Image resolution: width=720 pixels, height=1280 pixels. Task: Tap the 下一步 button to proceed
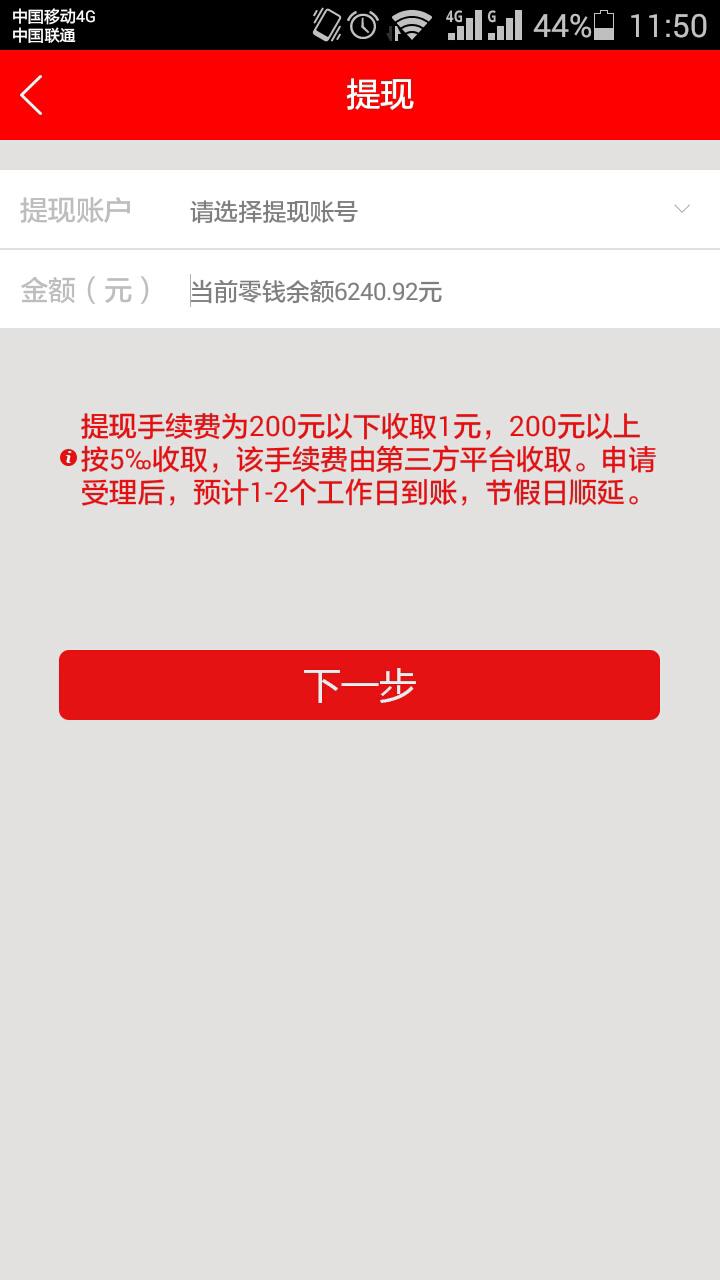(x=360, y=684)
